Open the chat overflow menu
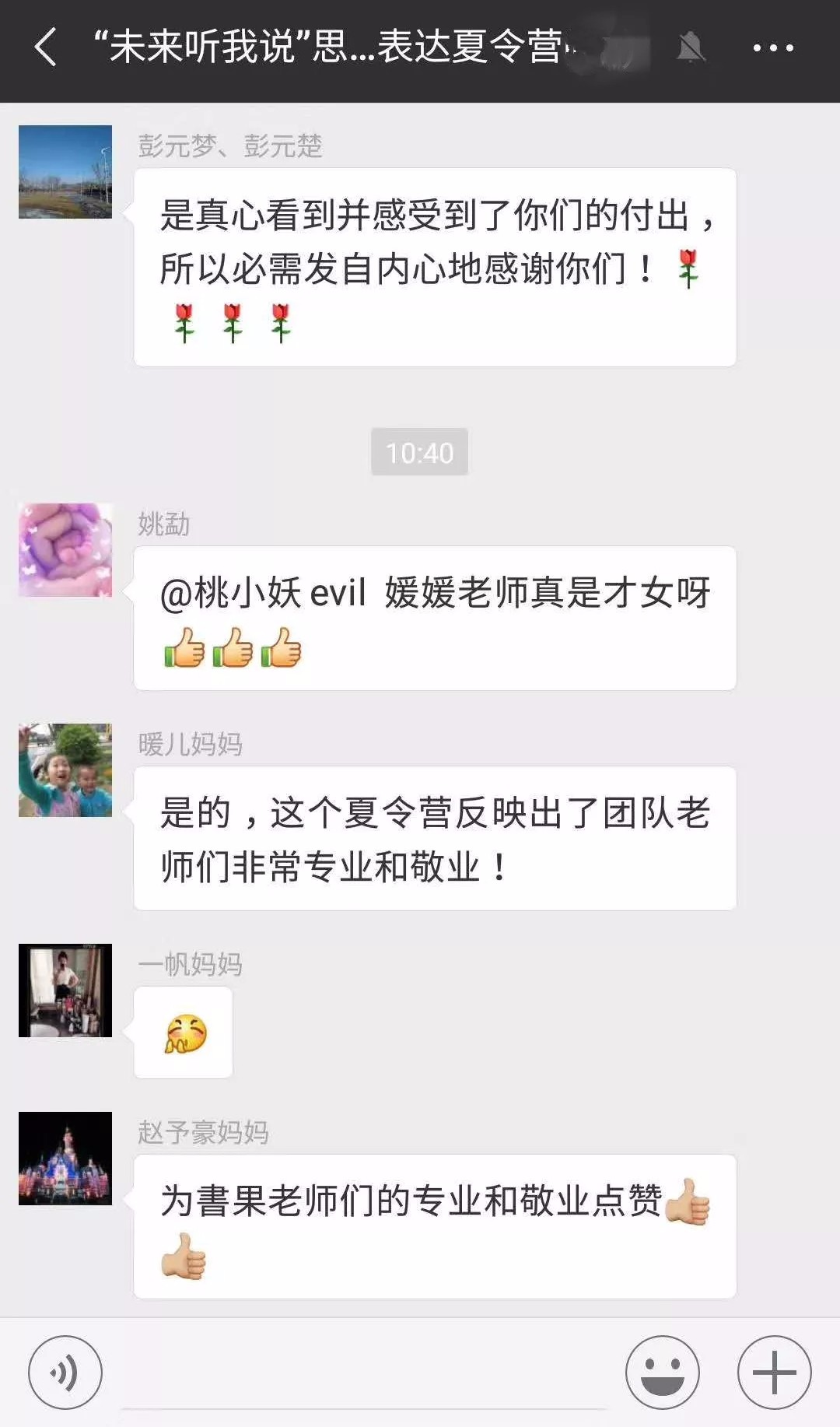Viewport: 840px width, 1427px height. pos(772,48)
